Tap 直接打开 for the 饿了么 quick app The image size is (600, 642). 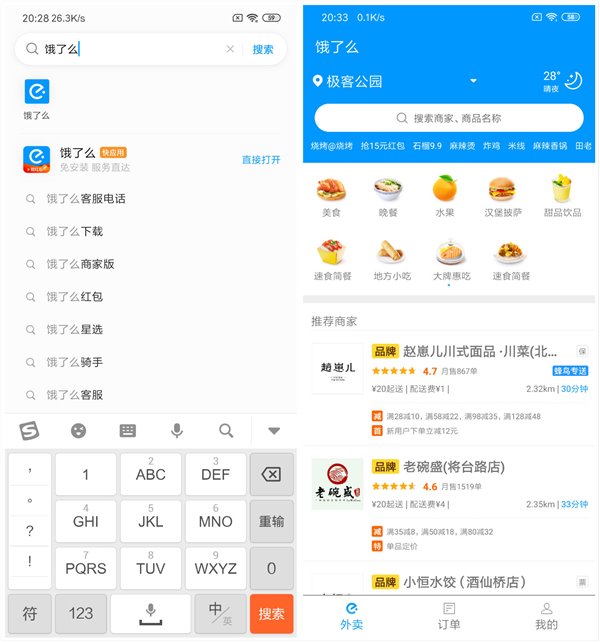(261, 160)
